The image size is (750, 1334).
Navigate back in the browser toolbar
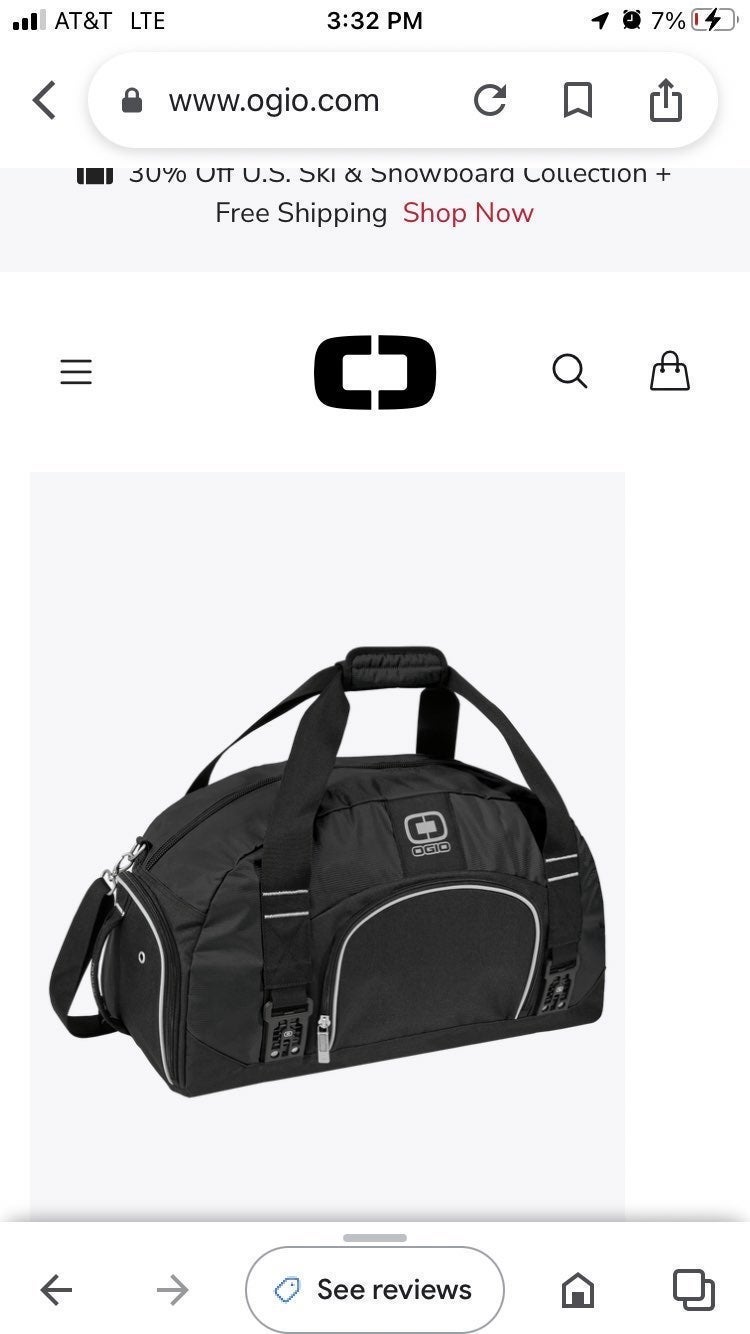(x=57, y=1291)
